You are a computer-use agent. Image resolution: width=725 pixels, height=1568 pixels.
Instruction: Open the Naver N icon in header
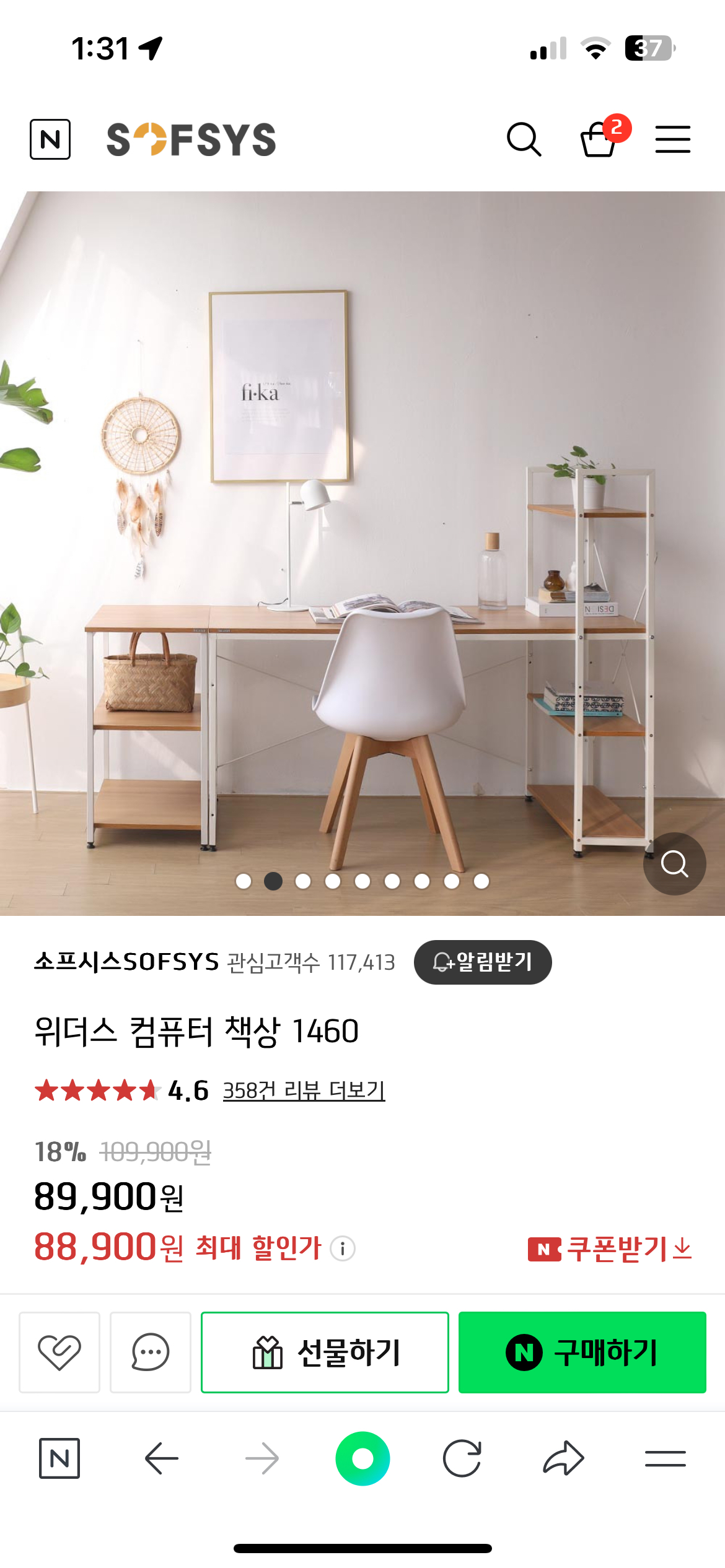[50, 139]
